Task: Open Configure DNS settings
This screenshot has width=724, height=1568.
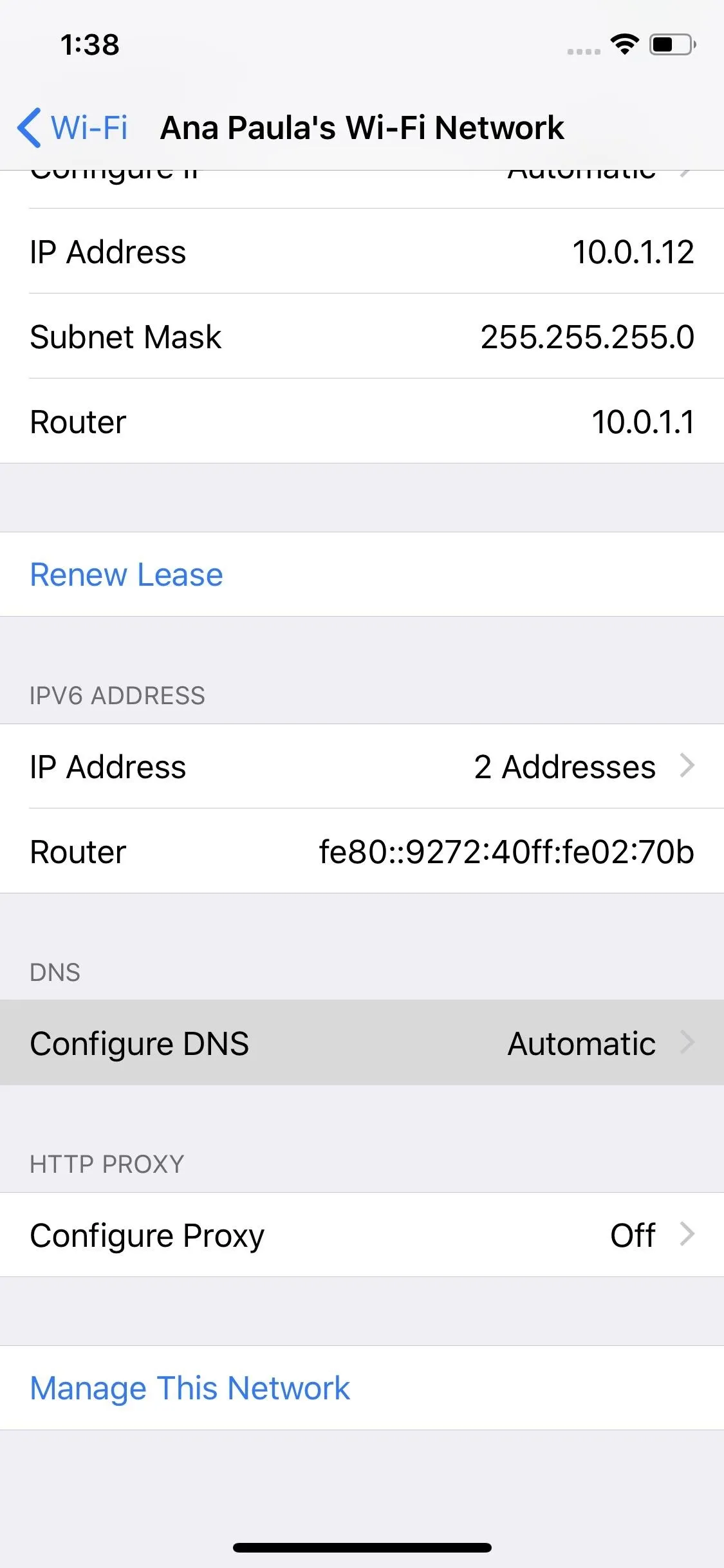Action: [x=362, y=1043]
